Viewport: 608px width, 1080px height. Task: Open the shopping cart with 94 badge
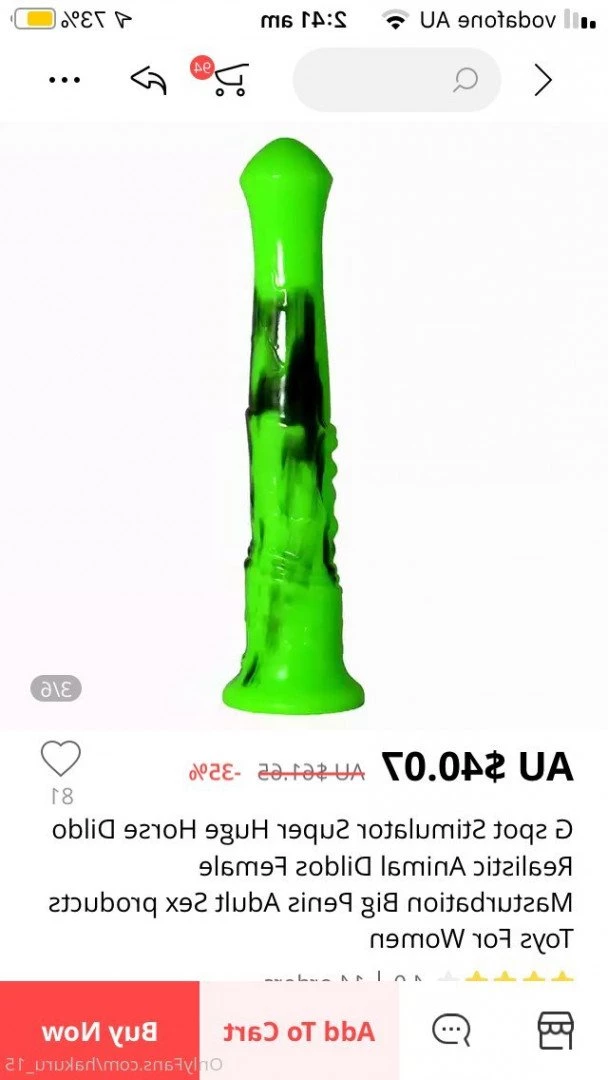(x=226, y=80)
